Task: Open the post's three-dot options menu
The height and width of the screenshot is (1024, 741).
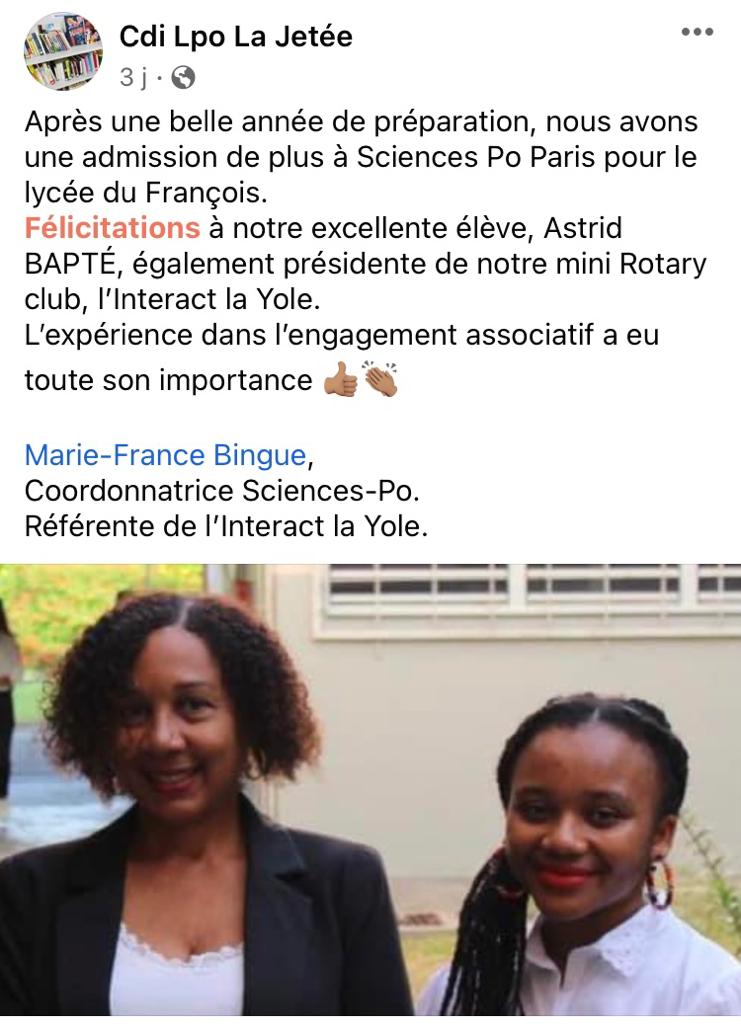Action: click(x=697, y=33)
